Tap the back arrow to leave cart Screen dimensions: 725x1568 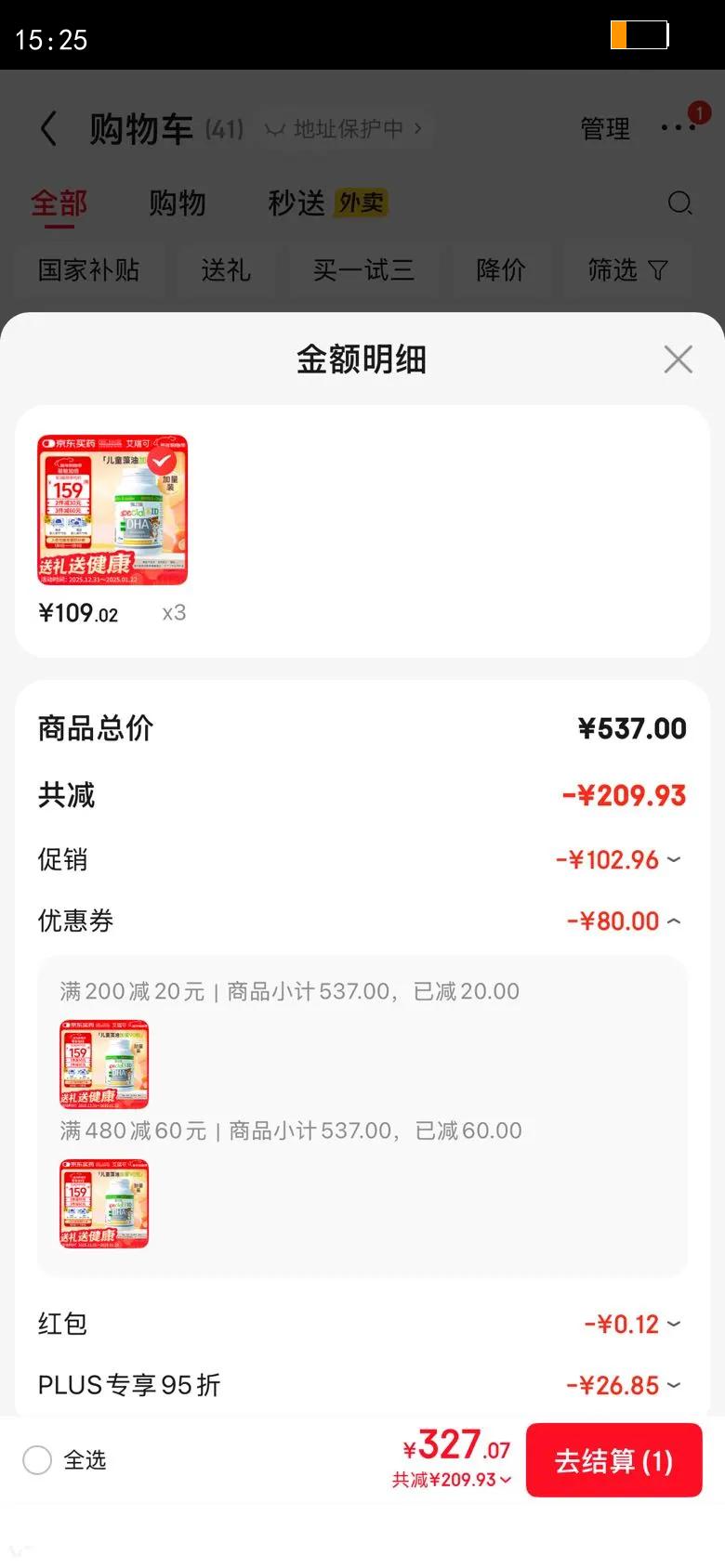48,128
